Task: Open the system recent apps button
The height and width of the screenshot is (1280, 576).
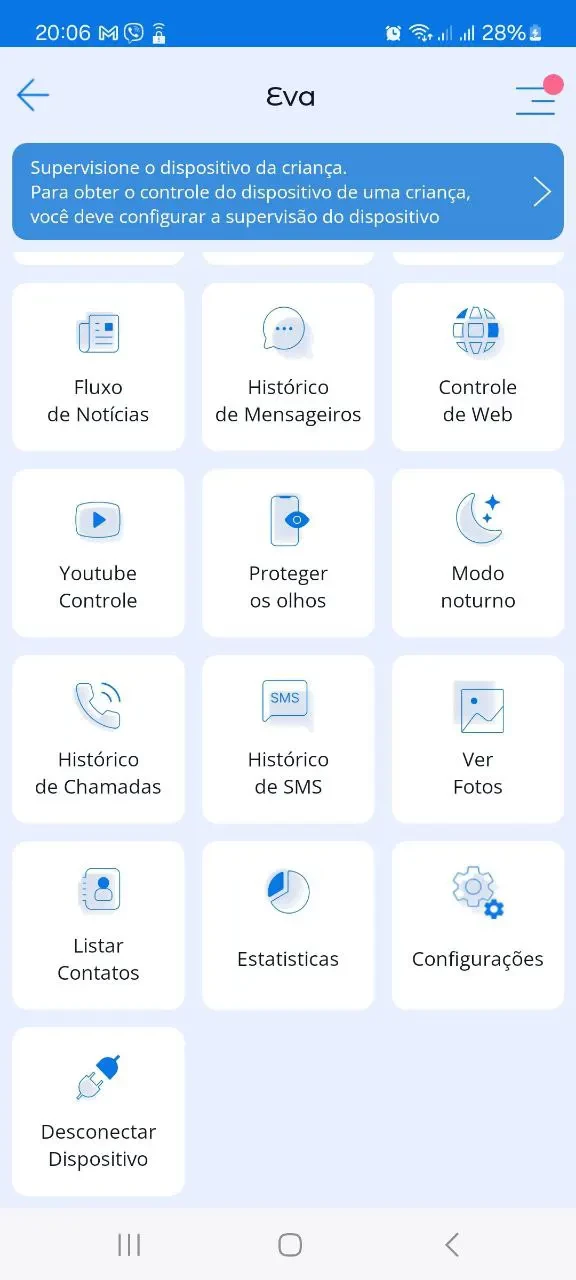Action: 129,1244
